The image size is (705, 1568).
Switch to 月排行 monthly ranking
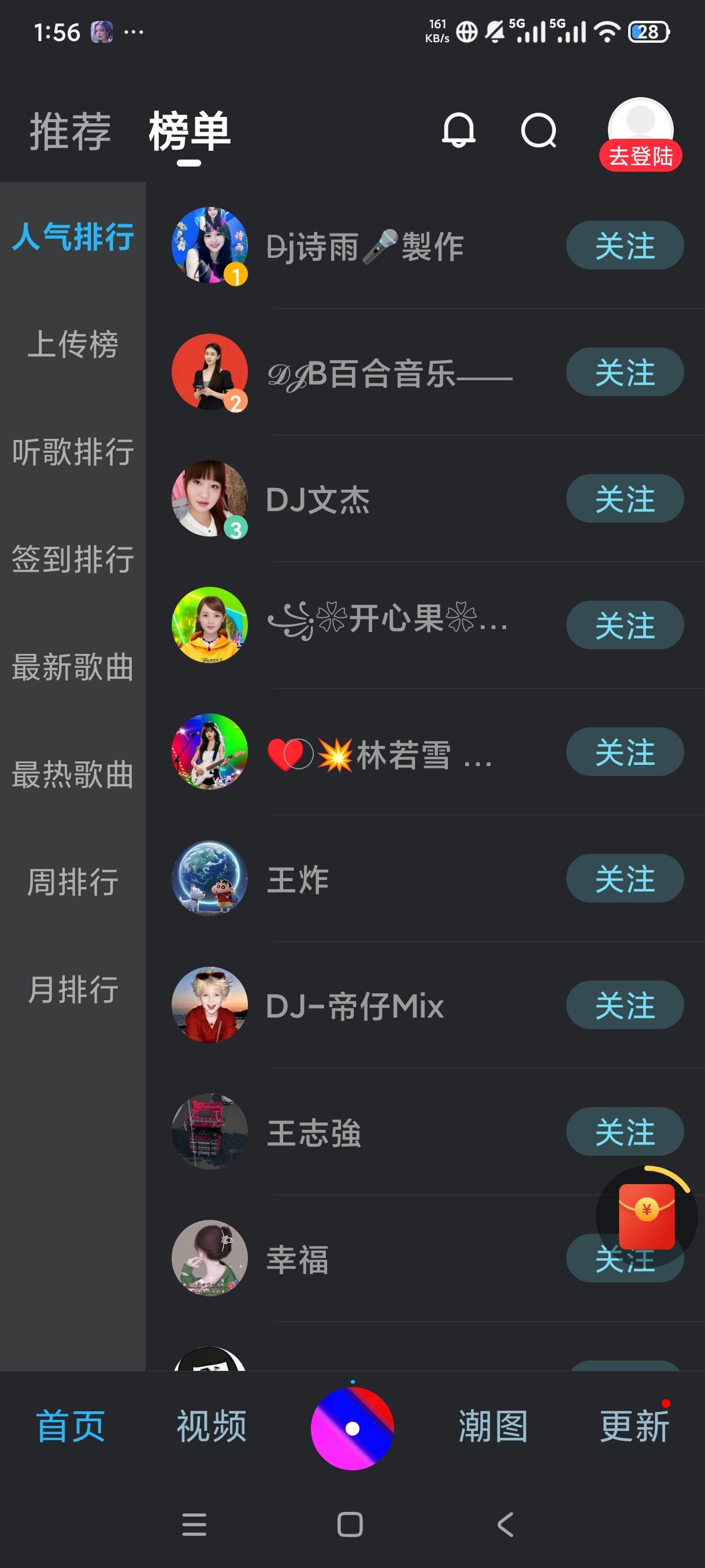click(x=73, y=989)
